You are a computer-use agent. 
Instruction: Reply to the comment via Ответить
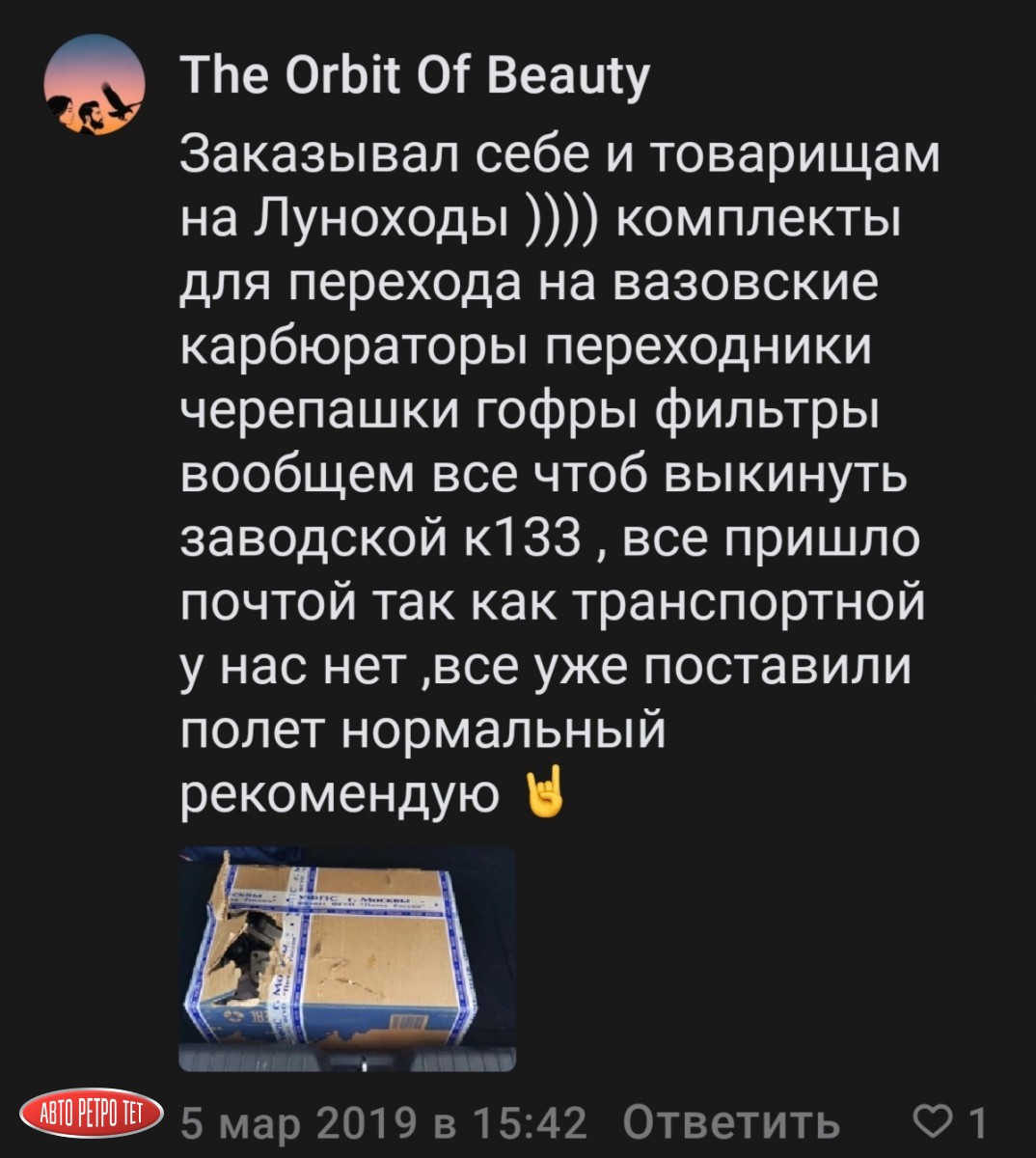point(732,1122)
